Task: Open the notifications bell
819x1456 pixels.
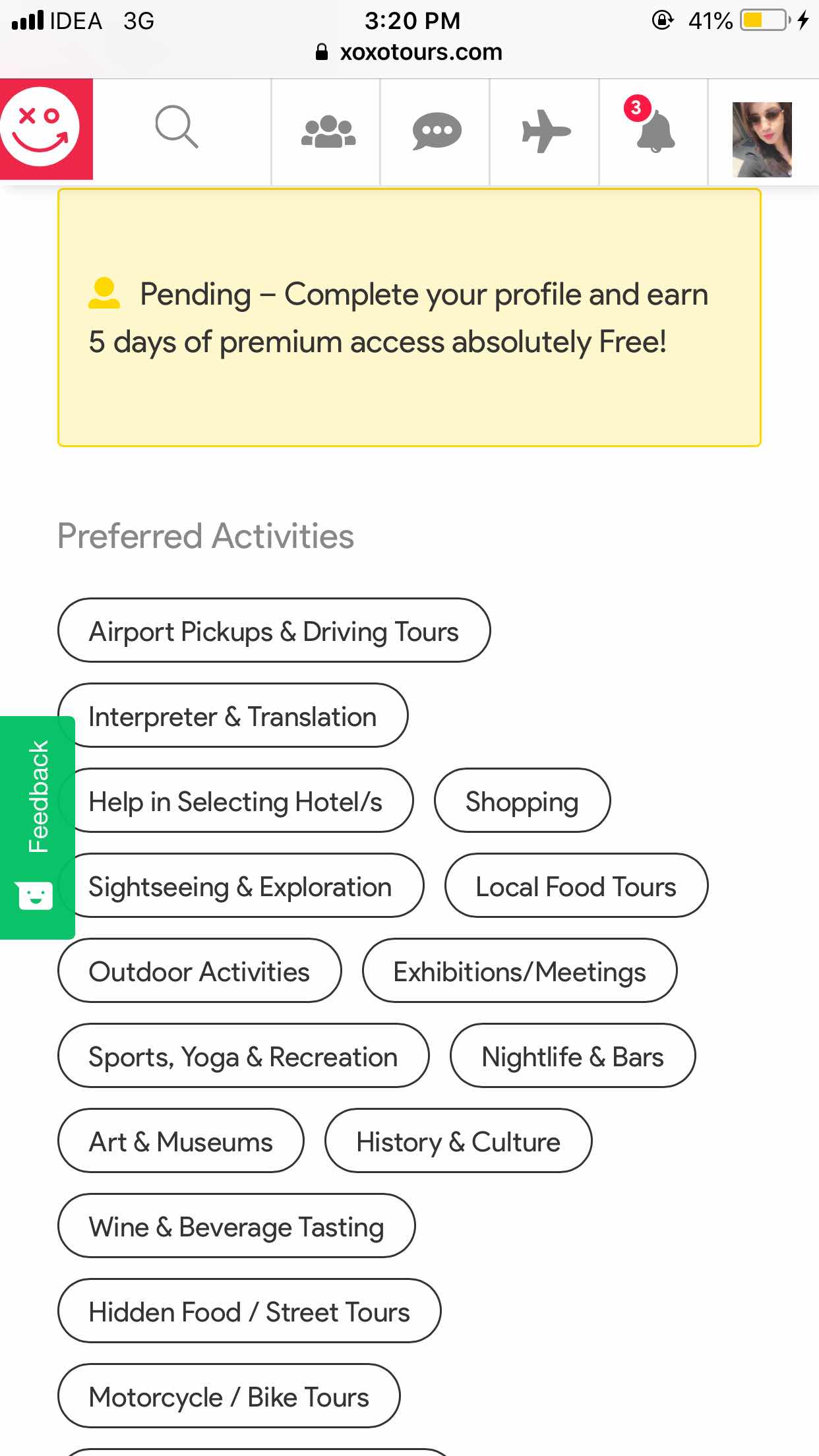Action: click(654, 131)
